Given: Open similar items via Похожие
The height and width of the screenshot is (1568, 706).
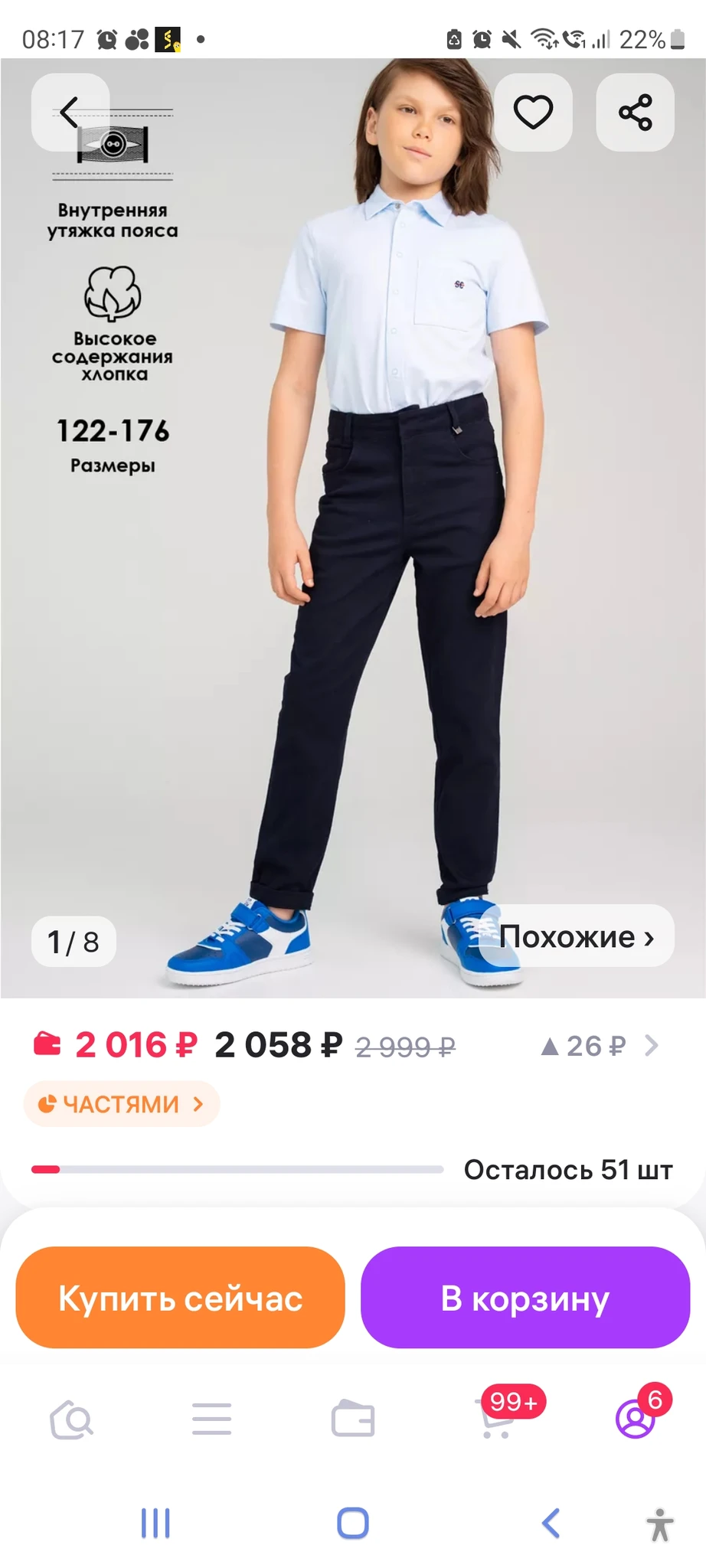Looking at the screenshot, I should click(577, 936).
